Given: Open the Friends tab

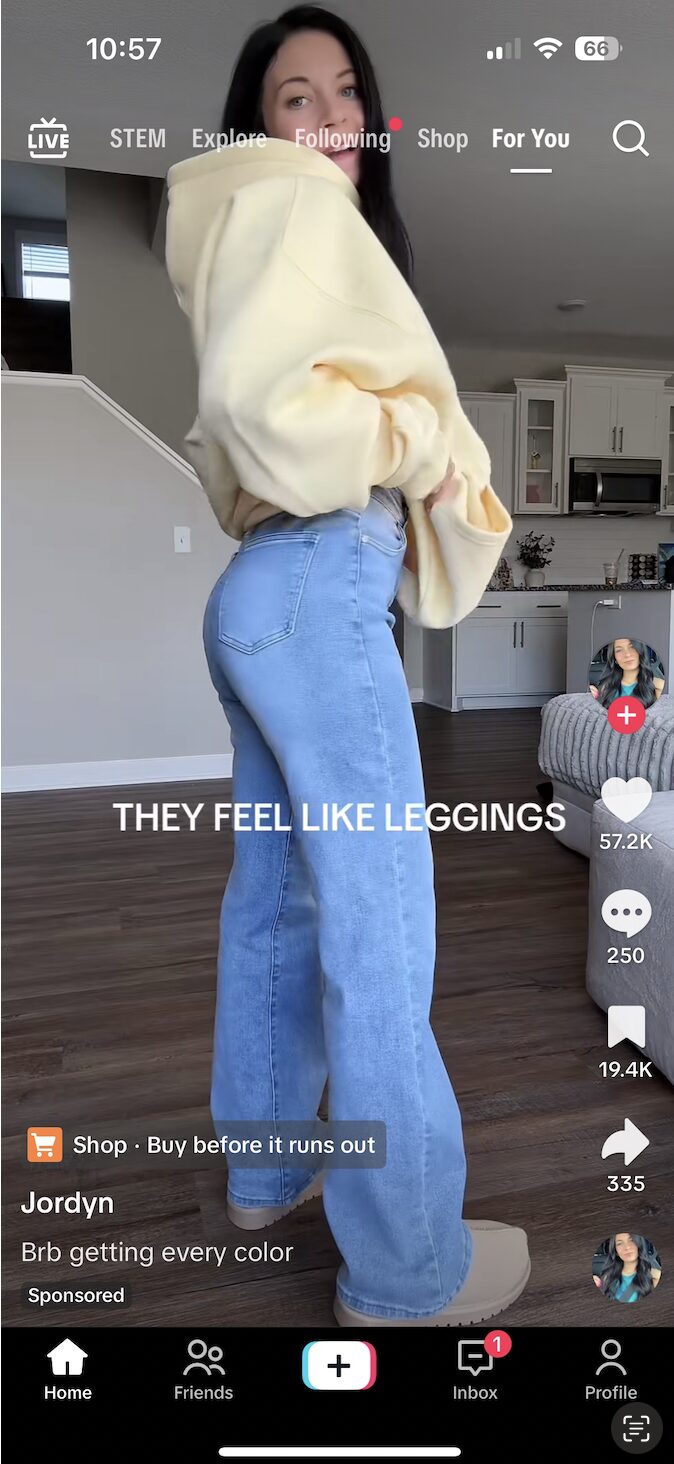Looking at the screenshot, I should (203, 1370).
